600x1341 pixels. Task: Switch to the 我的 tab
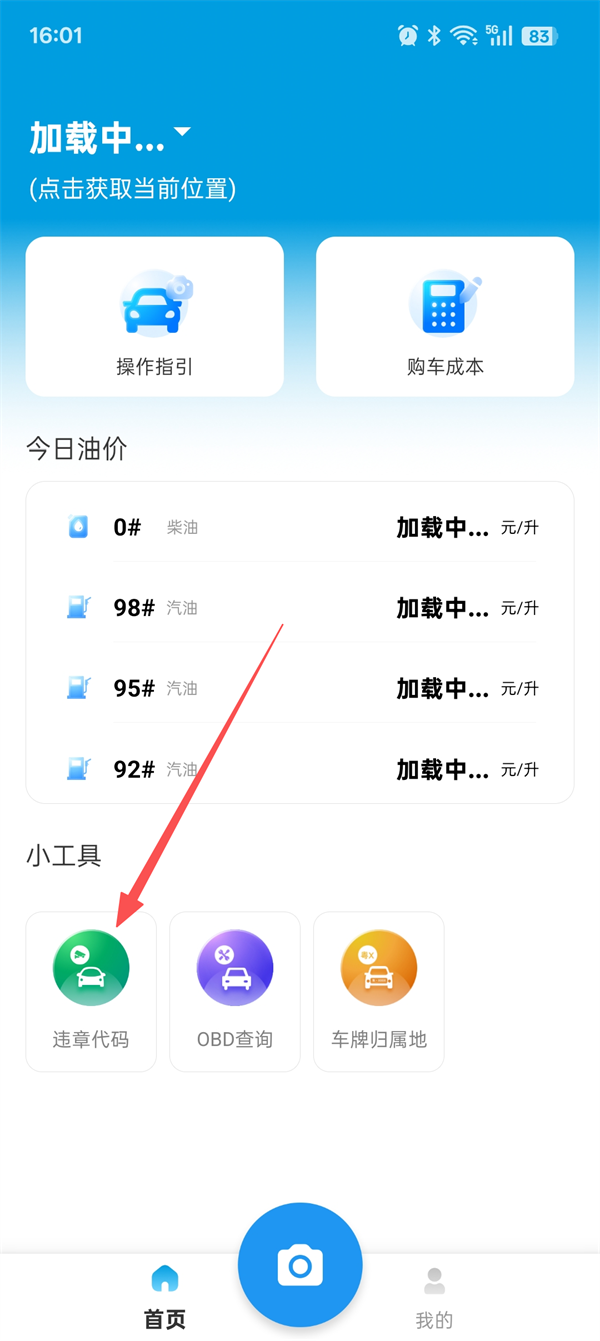(434, 1297)
